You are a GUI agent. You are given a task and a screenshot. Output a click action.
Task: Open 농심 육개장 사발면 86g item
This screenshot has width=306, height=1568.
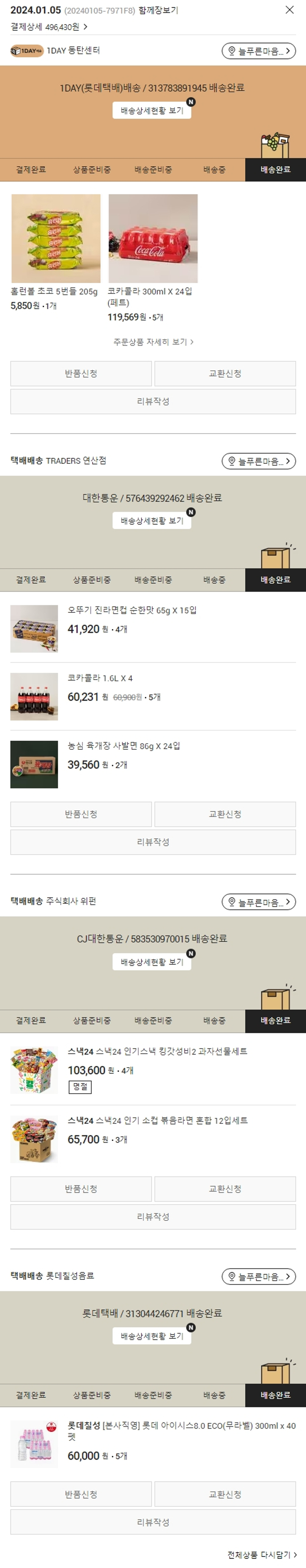coord(124,746)
